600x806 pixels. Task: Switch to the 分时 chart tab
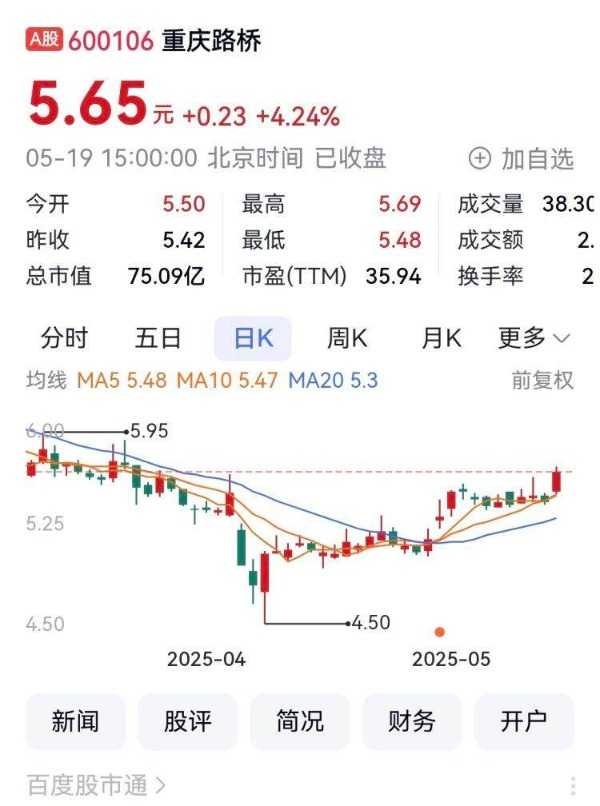pyautogui.click(x=64, y=338)
